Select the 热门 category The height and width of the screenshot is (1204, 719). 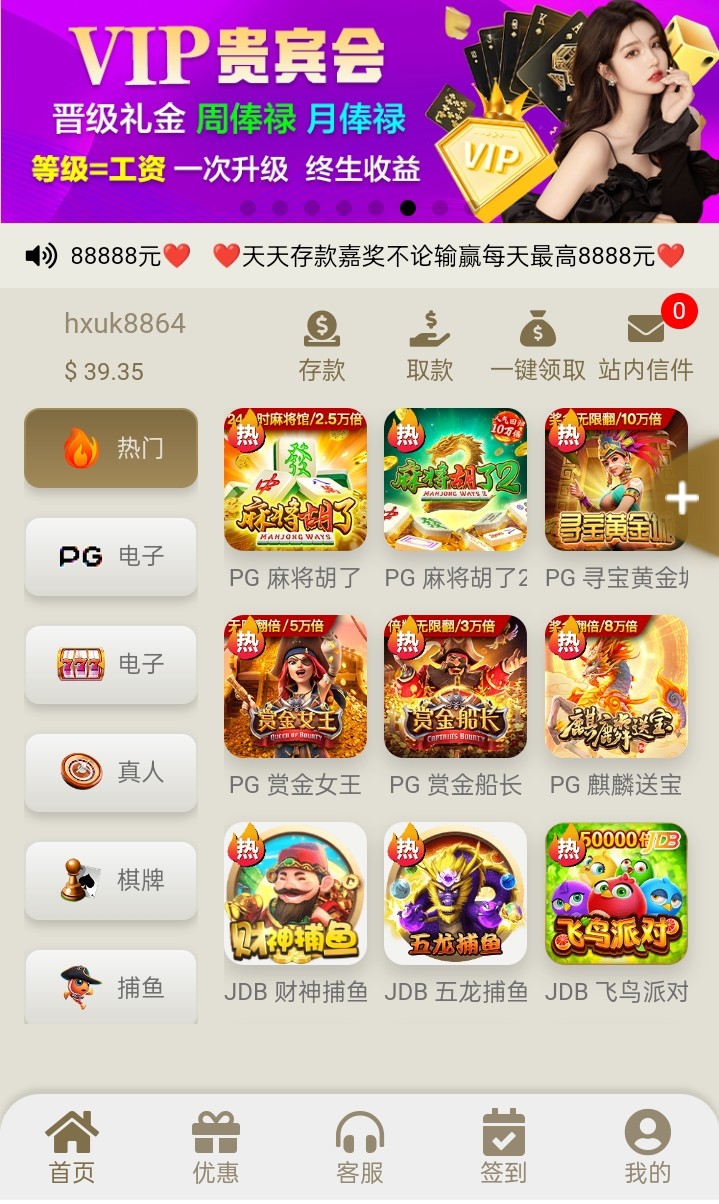coord(111,448)
